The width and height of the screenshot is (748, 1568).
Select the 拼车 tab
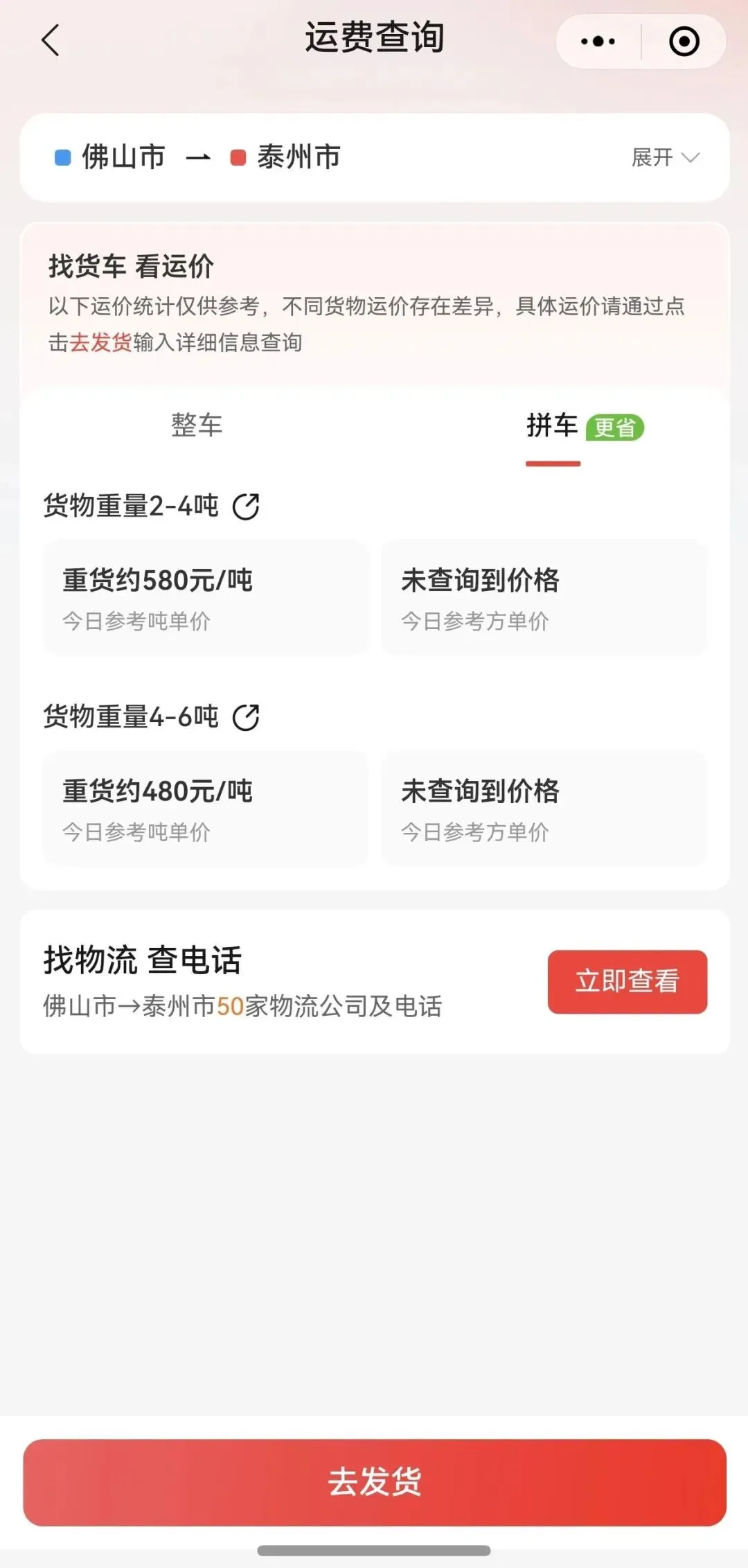(553, 426)
